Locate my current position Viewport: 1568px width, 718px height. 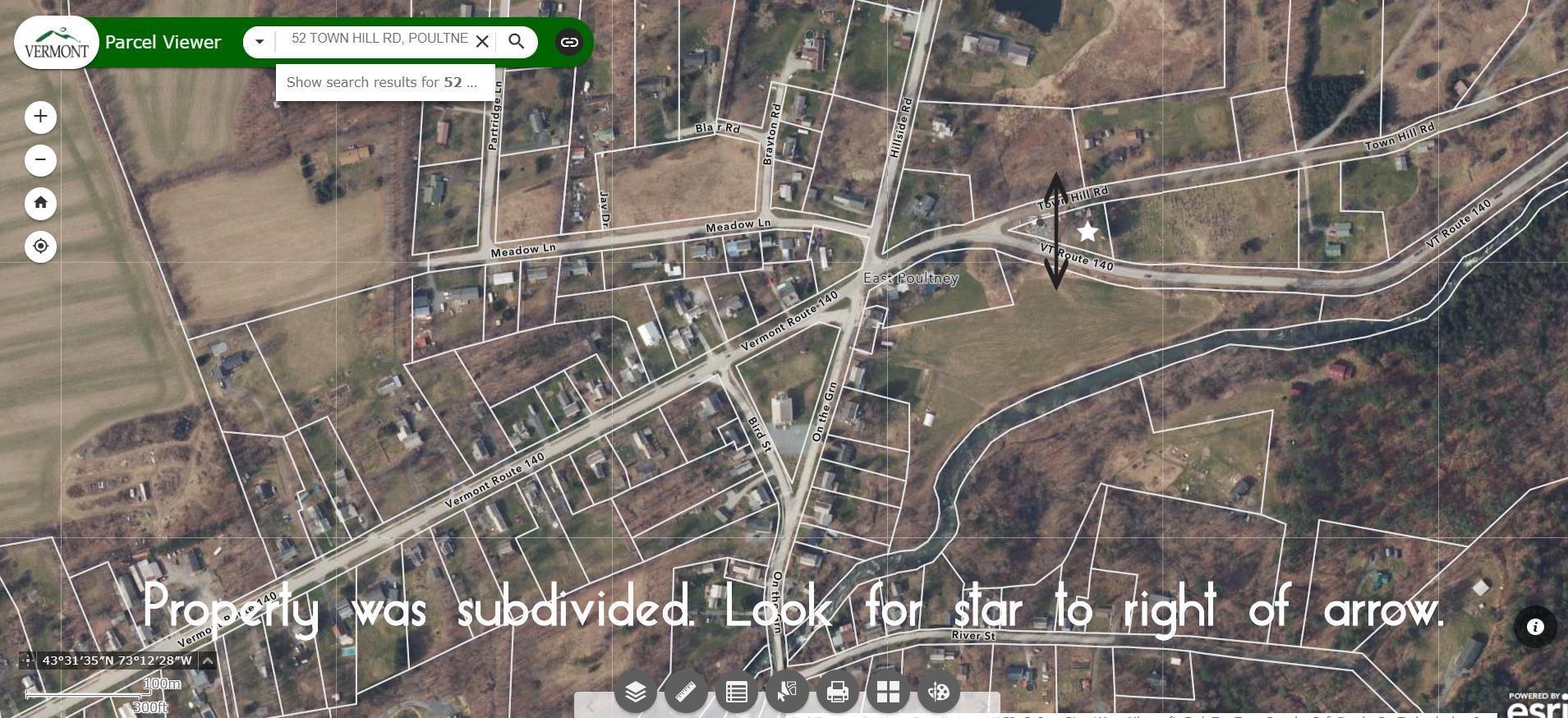(x=40, y=246)
